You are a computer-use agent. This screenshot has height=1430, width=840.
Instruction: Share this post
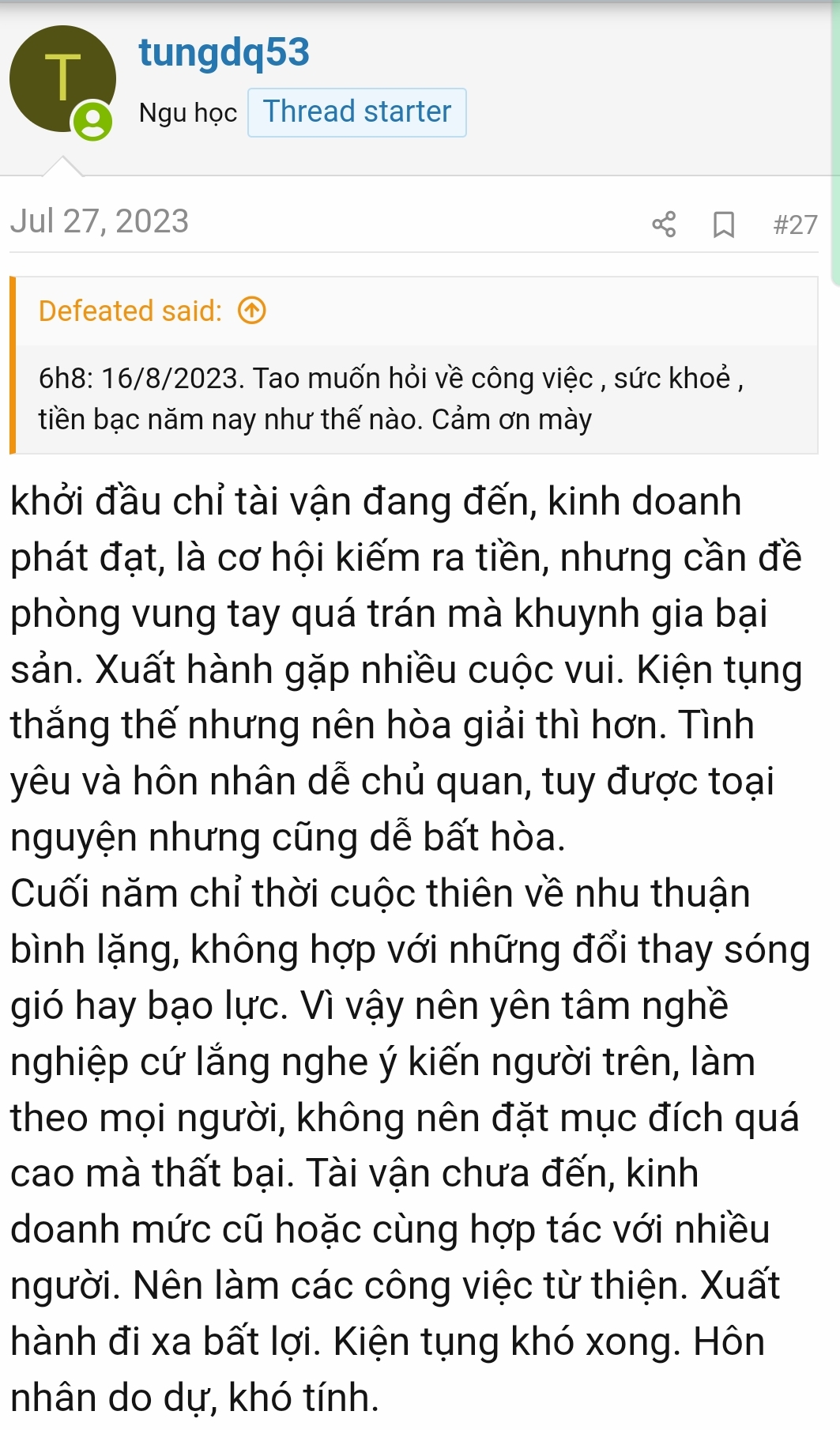(x=664, y=224)
